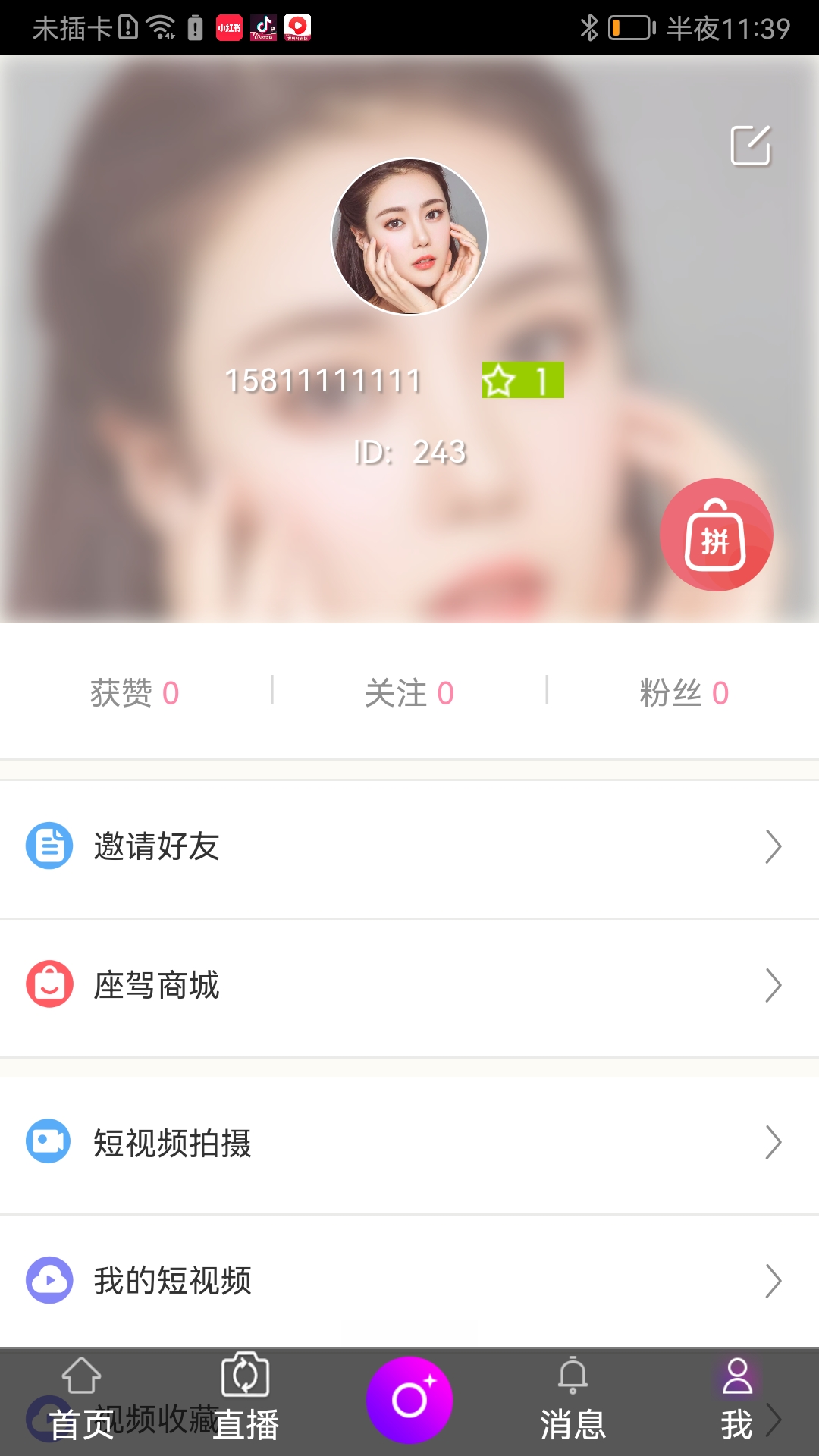The height and width of the screenshot is (1456, 819).
Task: View 获赞 likes count
Action: pos(135,692)
